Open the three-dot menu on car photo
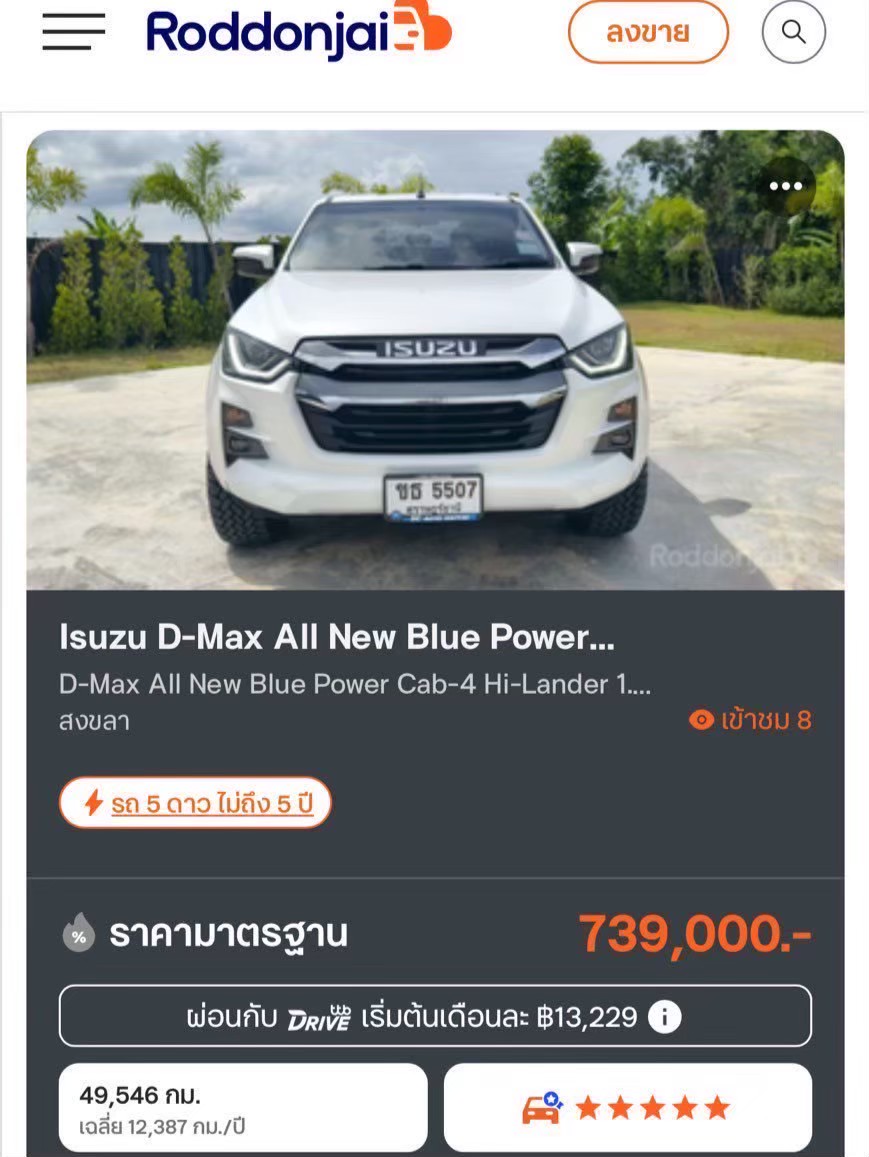This screenshot has width=869, height=1157. click(786, 186)
